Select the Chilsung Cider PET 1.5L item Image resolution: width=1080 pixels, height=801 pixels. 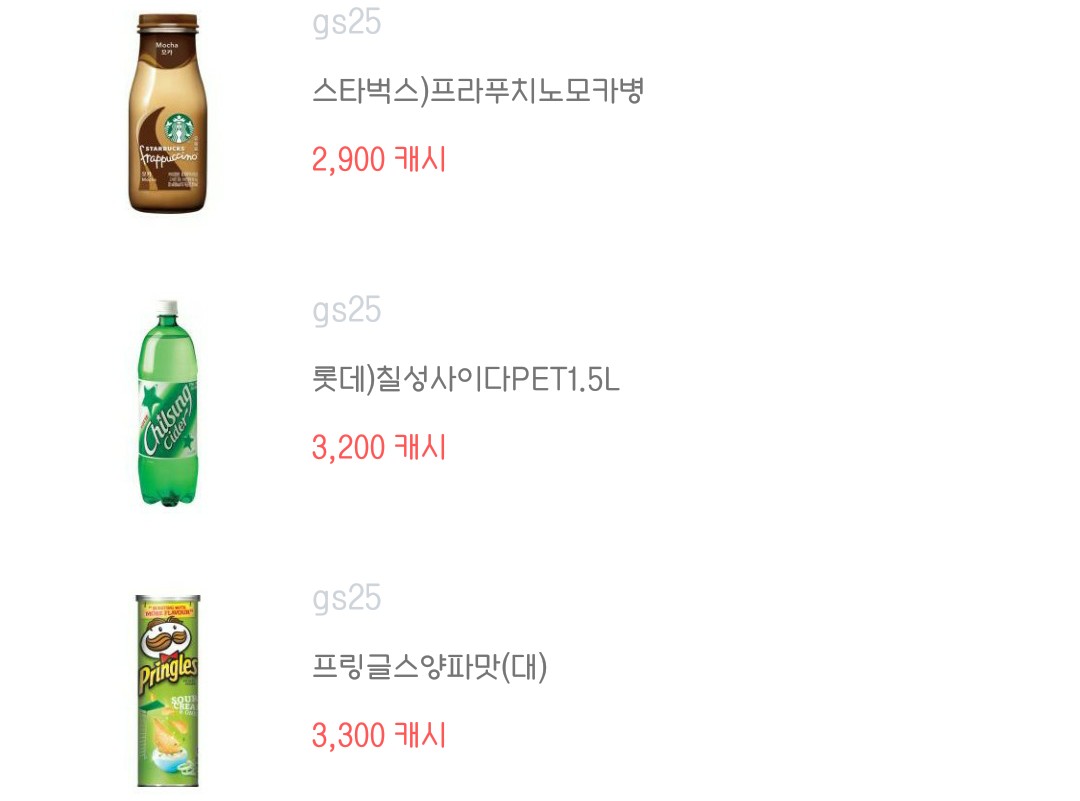(466, 380)
